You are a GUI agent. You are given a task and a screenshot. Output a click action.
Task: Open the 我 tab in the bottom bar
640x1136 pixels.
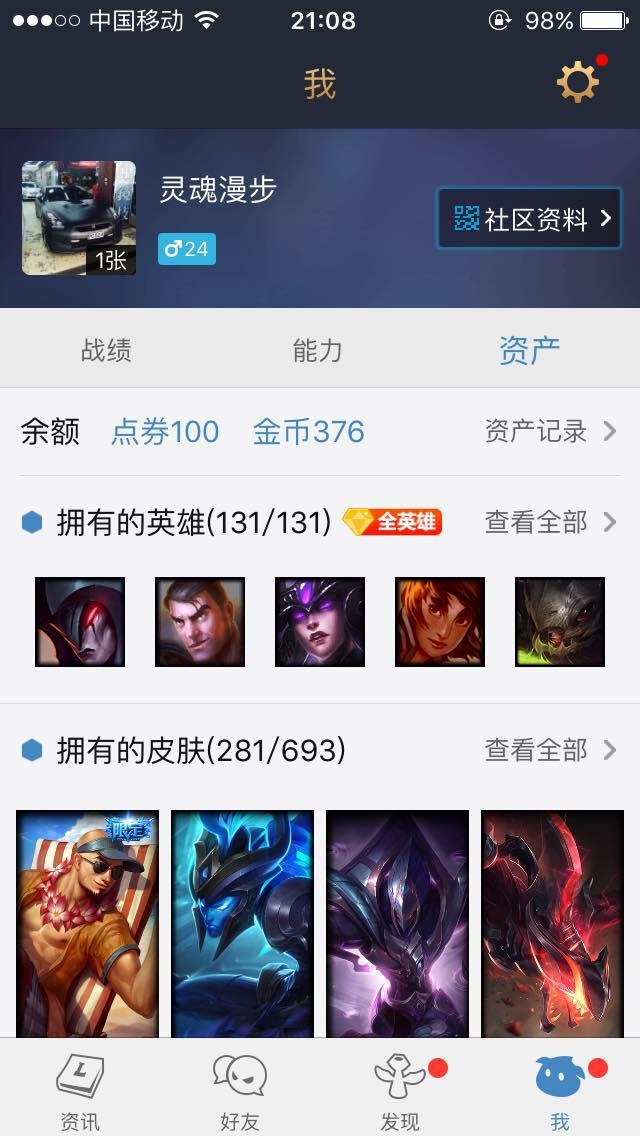[x=560, y=1090]
